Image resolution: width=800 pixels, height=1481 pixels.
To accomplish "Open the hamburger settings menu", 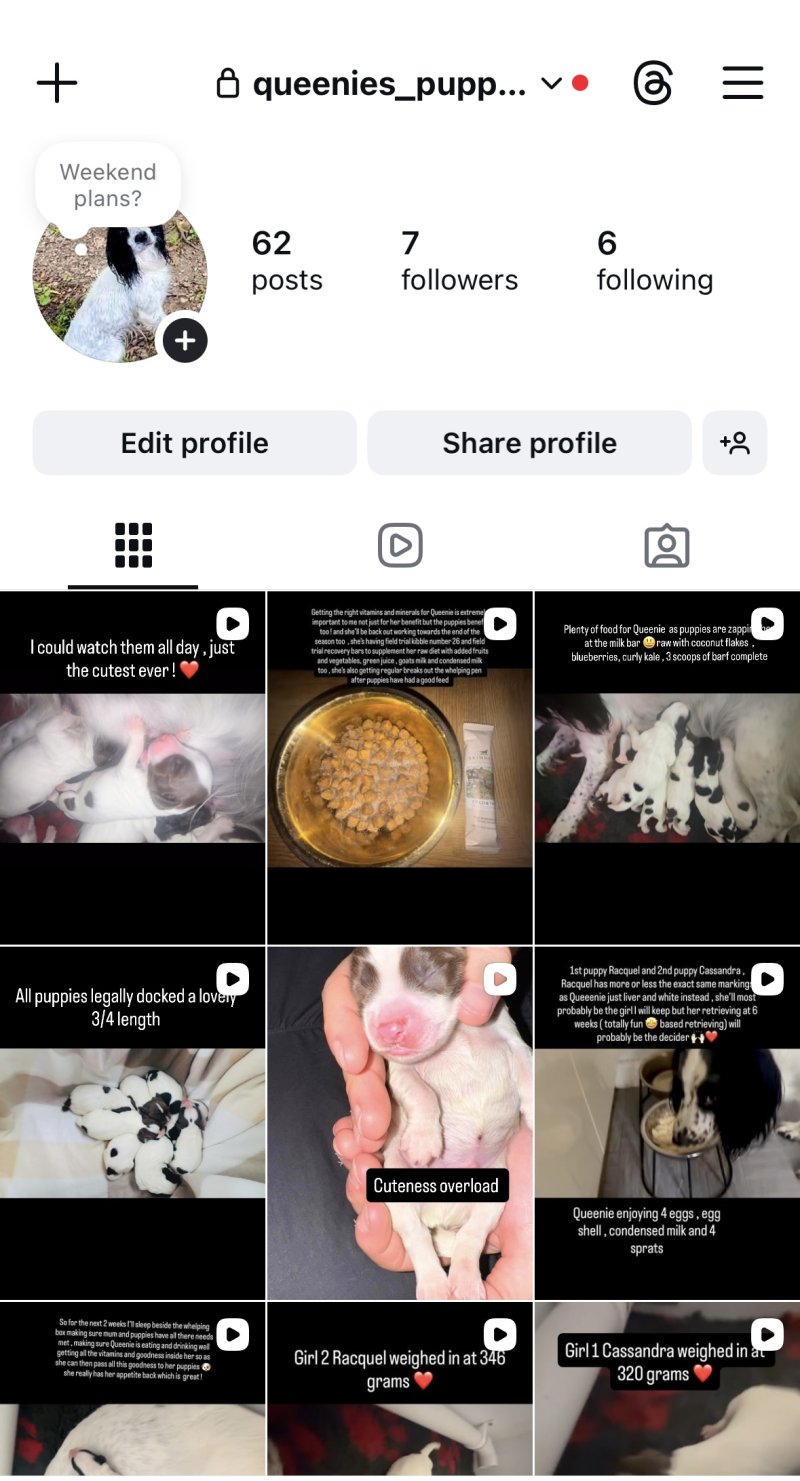I will point(742,83).
